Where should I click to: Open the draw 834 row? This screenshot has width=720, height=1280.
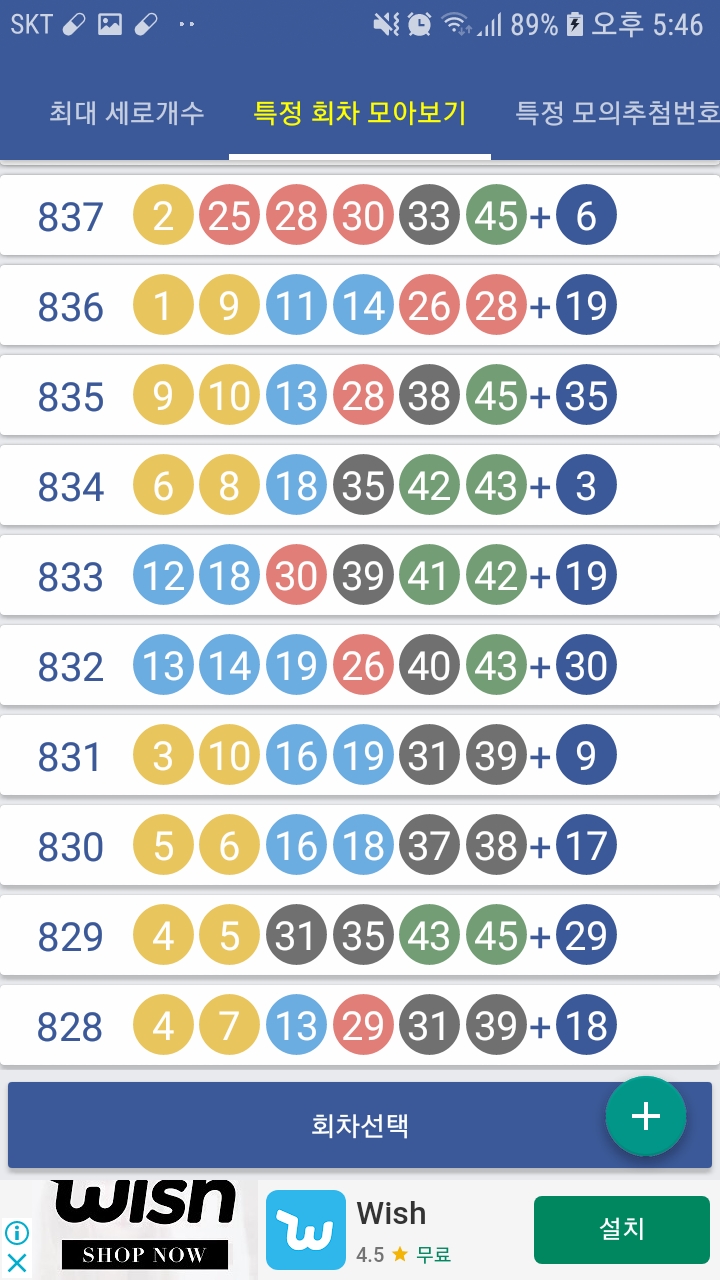(x=360, y=485)
